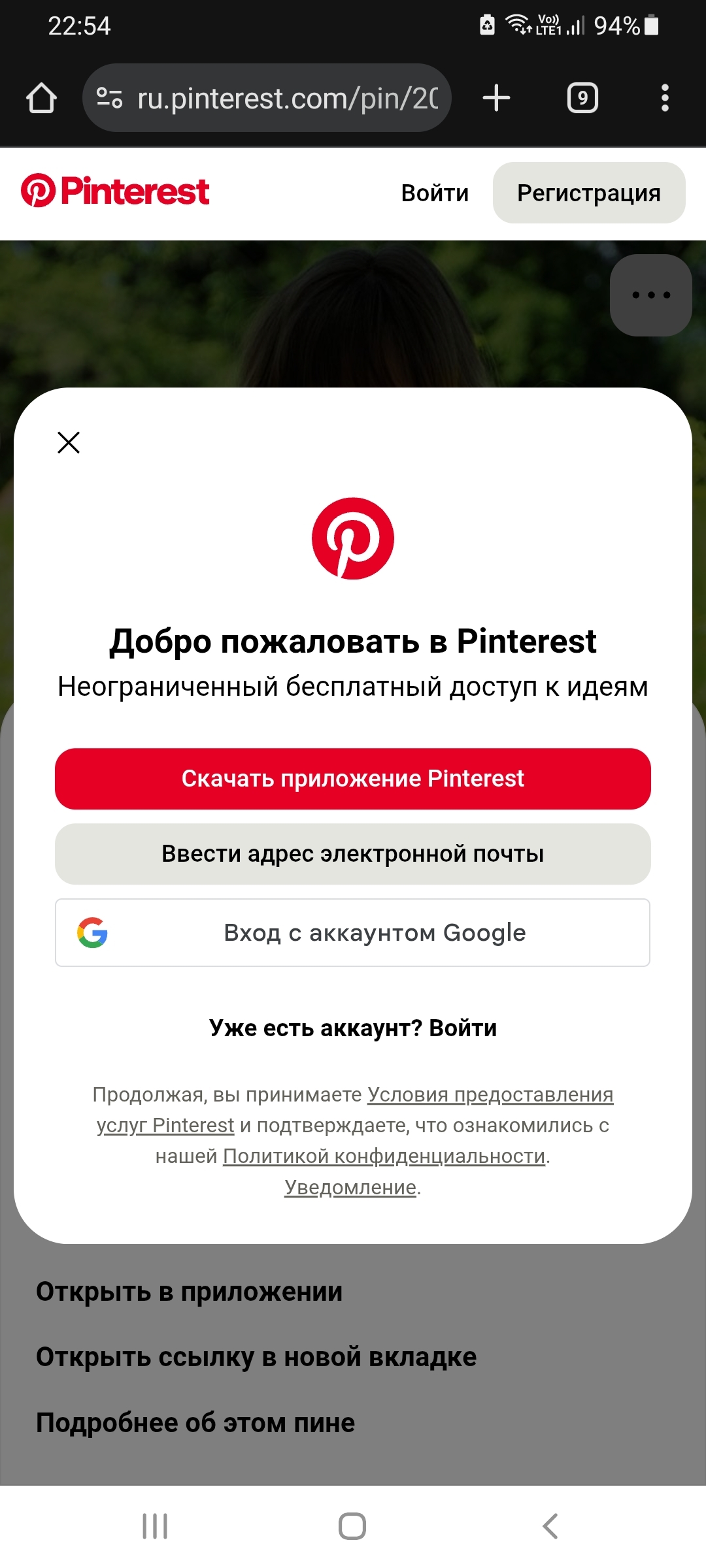This screenshot has width=706, height=1568.
Task: Select Открыть в приложении
Action: click(190, 1292)
